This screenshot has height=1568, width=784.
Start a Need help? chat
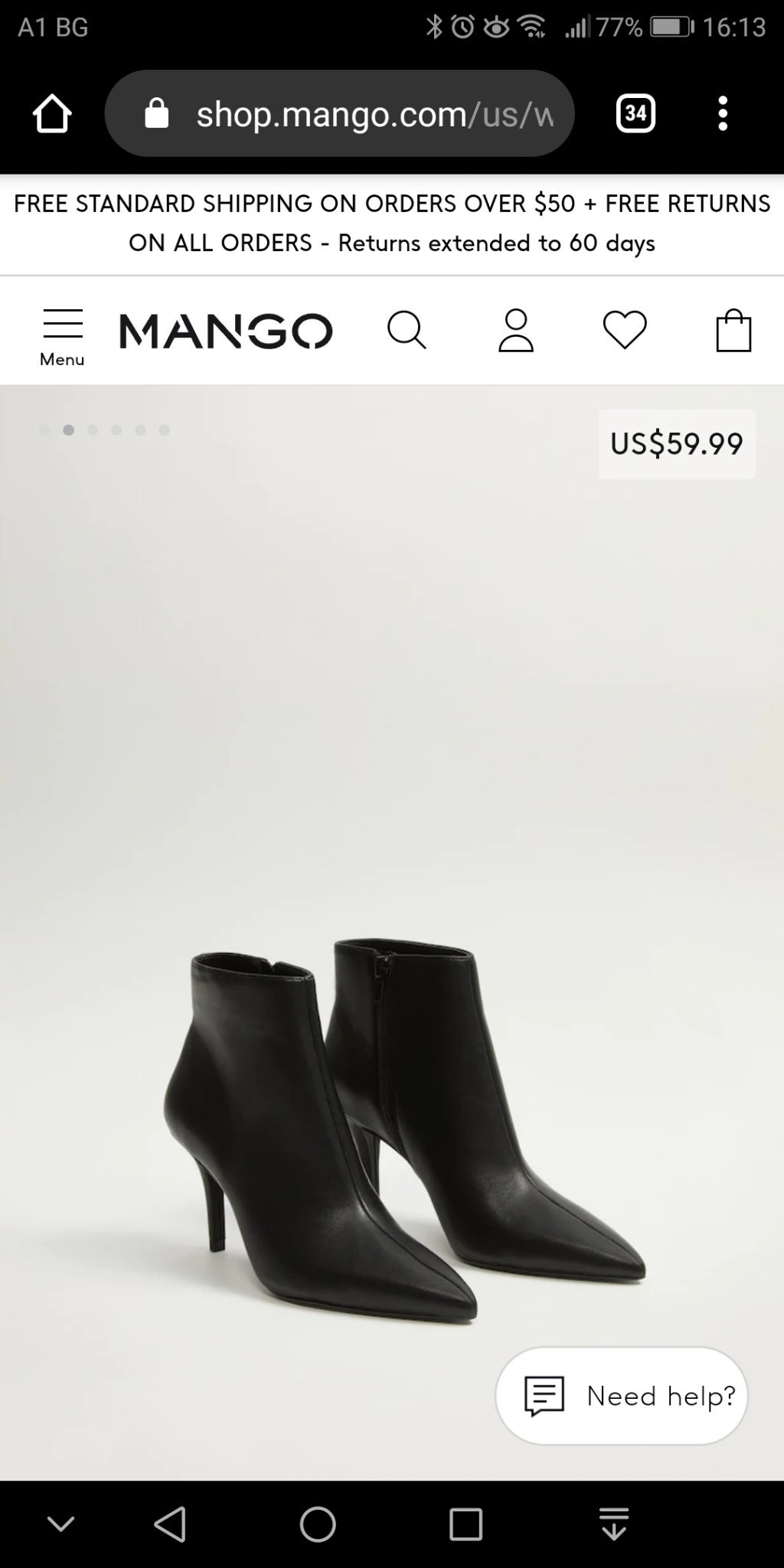(621, 1396)
